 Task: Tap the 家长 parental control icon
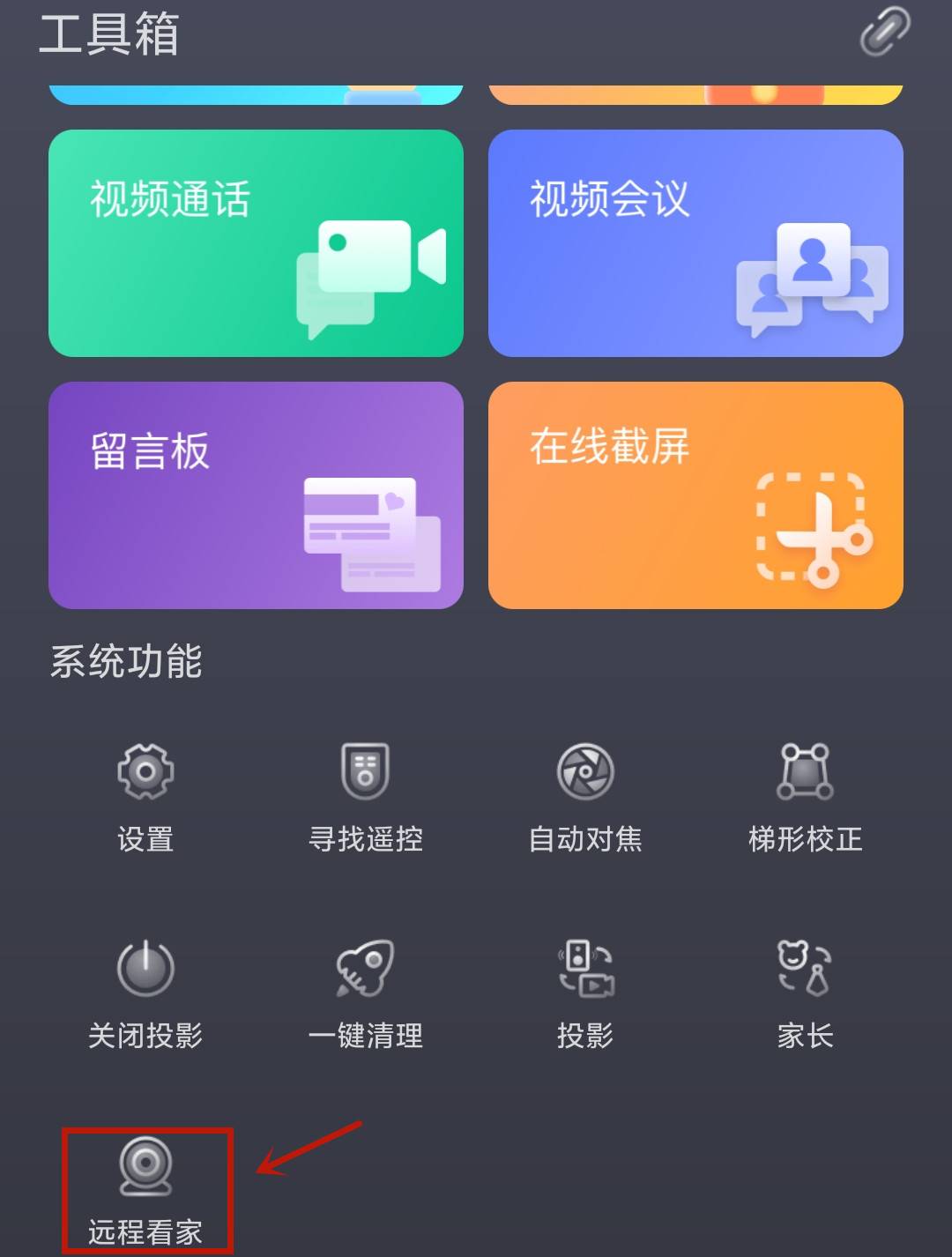(804, 968)
